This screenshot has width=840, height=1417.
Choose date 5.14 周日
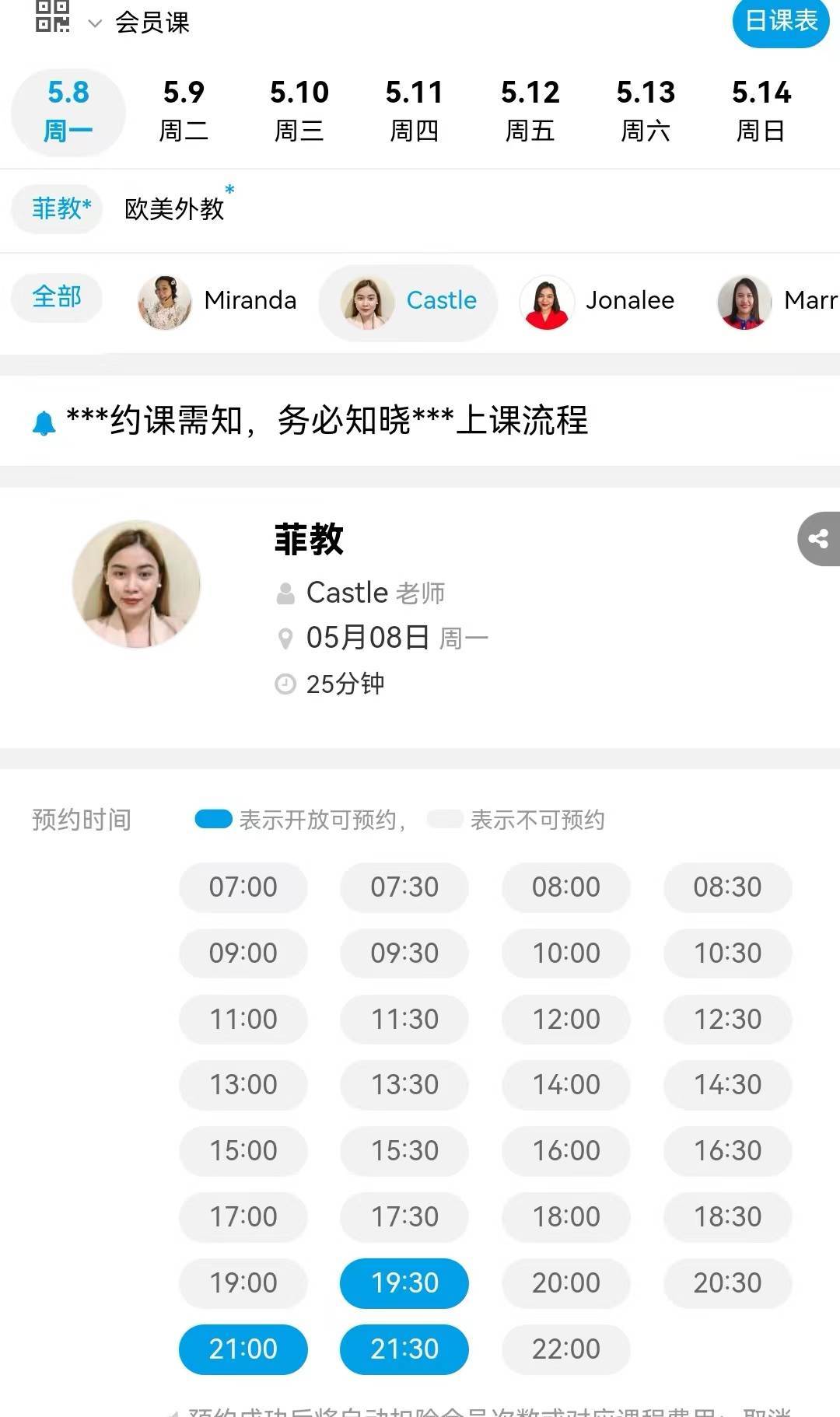(x=761, y=111)
